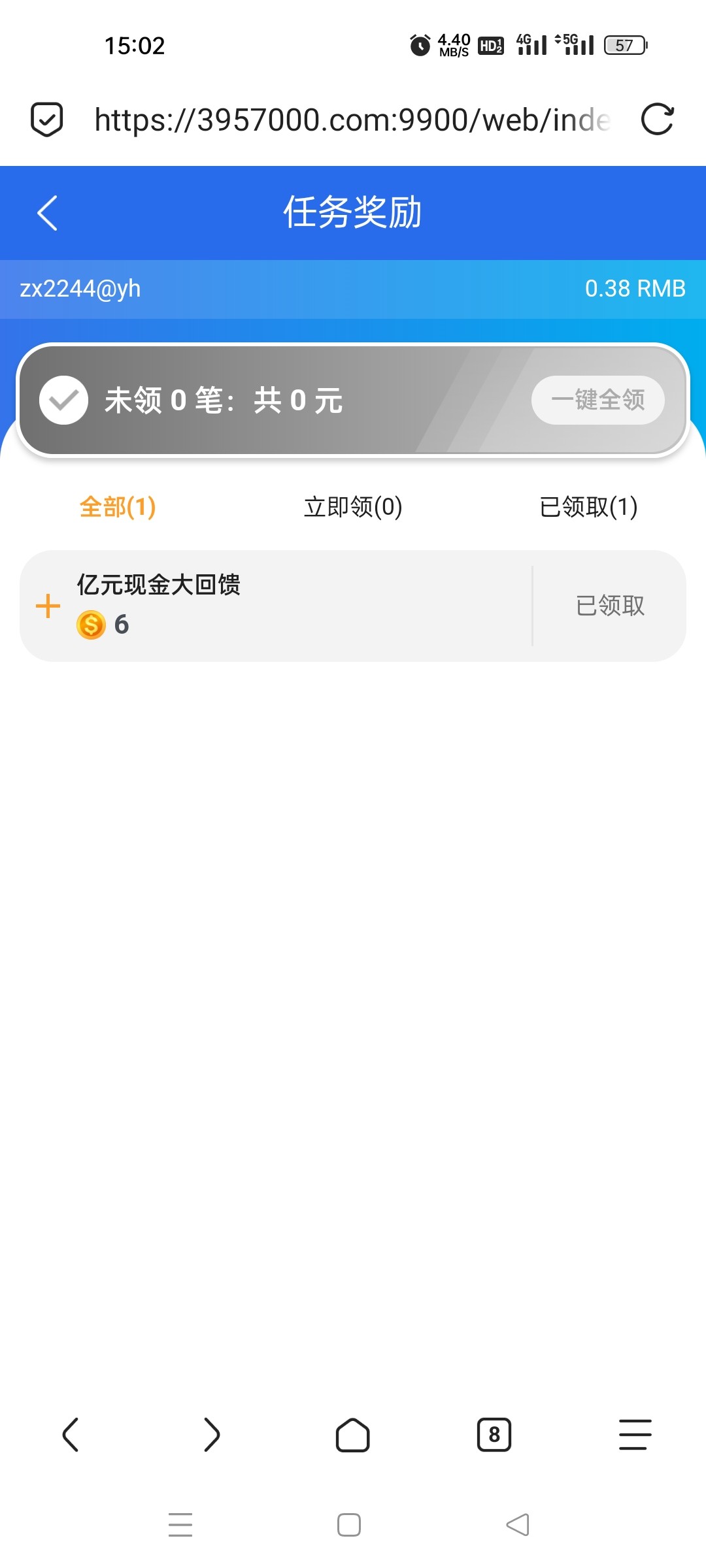Tap the site security shield icon

tap(47, 120)
